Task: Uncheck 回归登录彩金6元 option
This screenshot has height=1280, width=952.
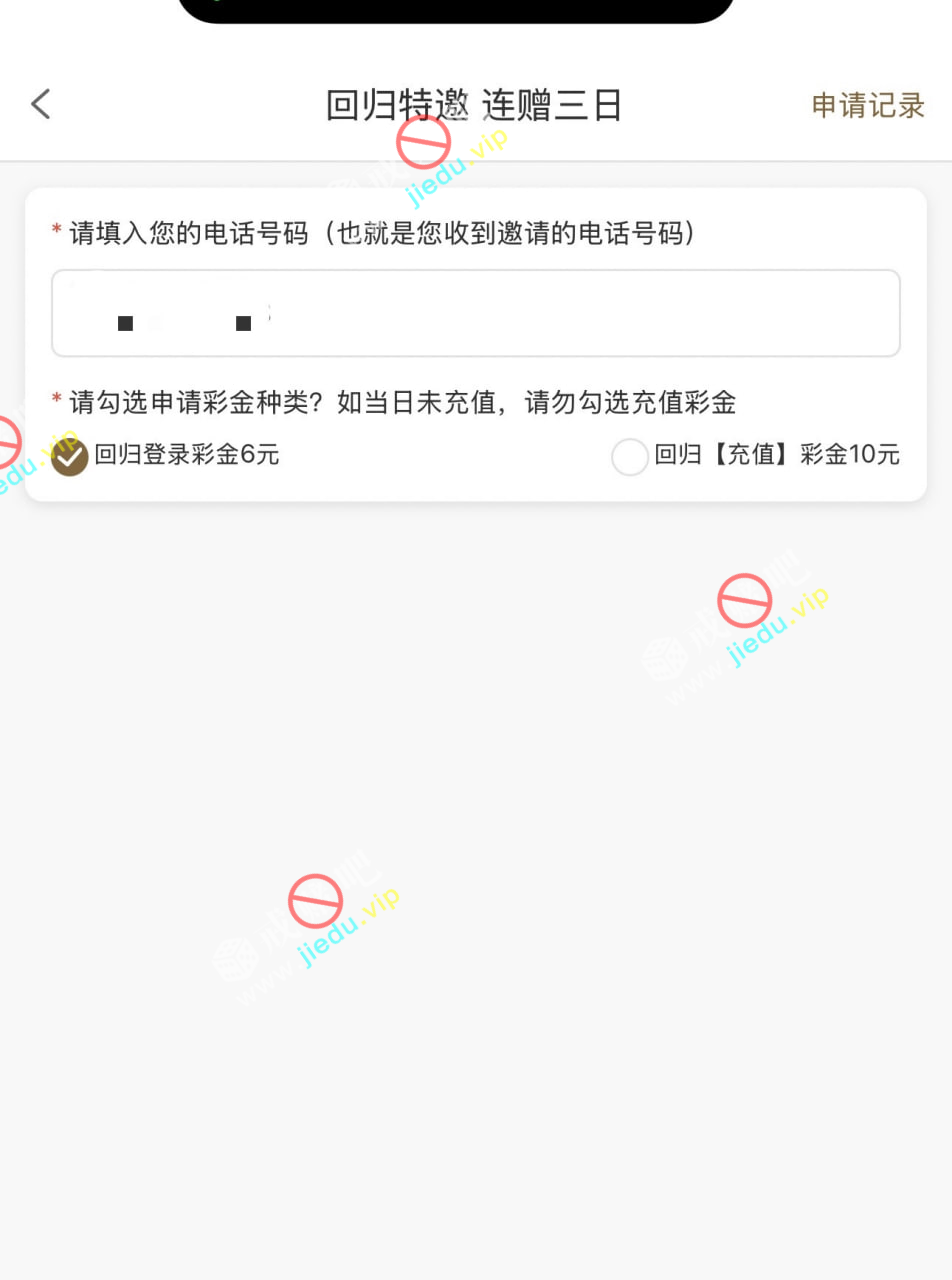Action: click(70, 457)
